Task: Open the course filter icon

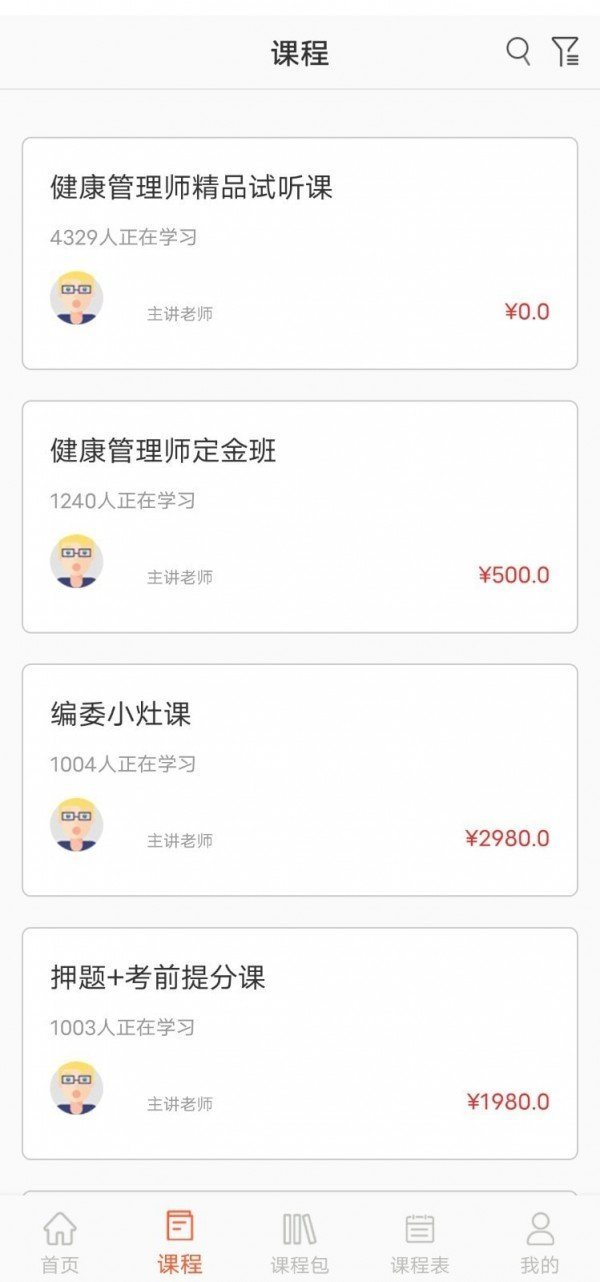Action: tap(565, 51)
